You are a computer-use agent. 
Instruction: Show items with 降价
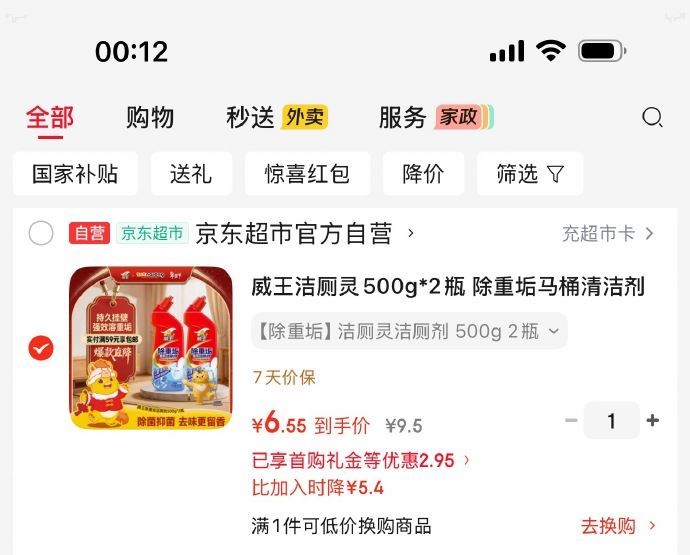tap(423, 174)
